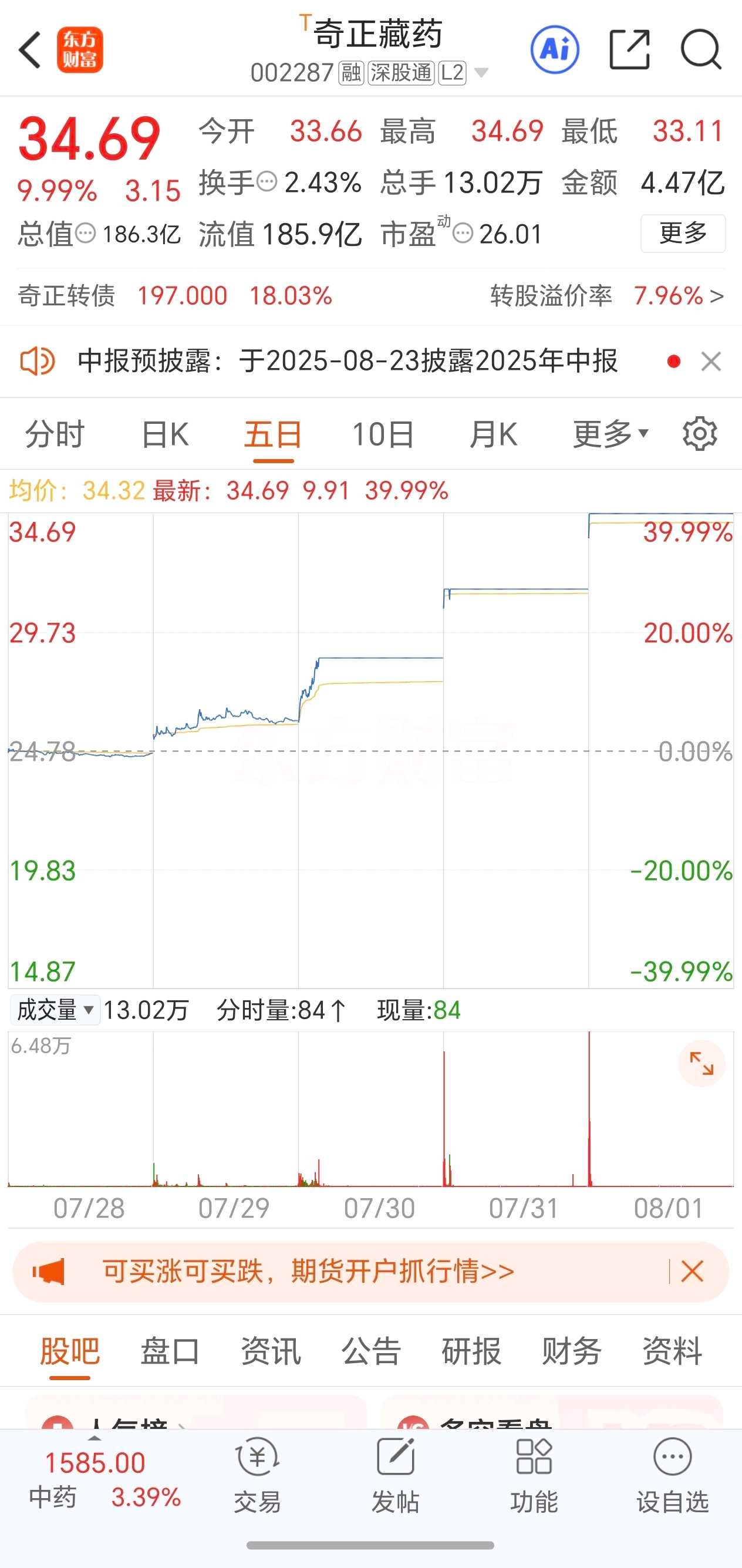This screenshot has width=742, height=1568.
Task: Dismiss the 中报预披露 notice
Action: point(711,362)
